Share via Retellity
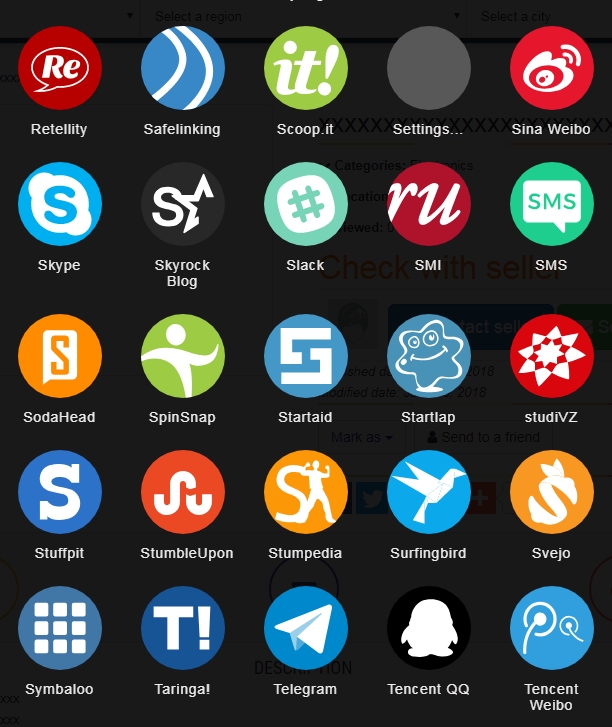 point(60,68)
